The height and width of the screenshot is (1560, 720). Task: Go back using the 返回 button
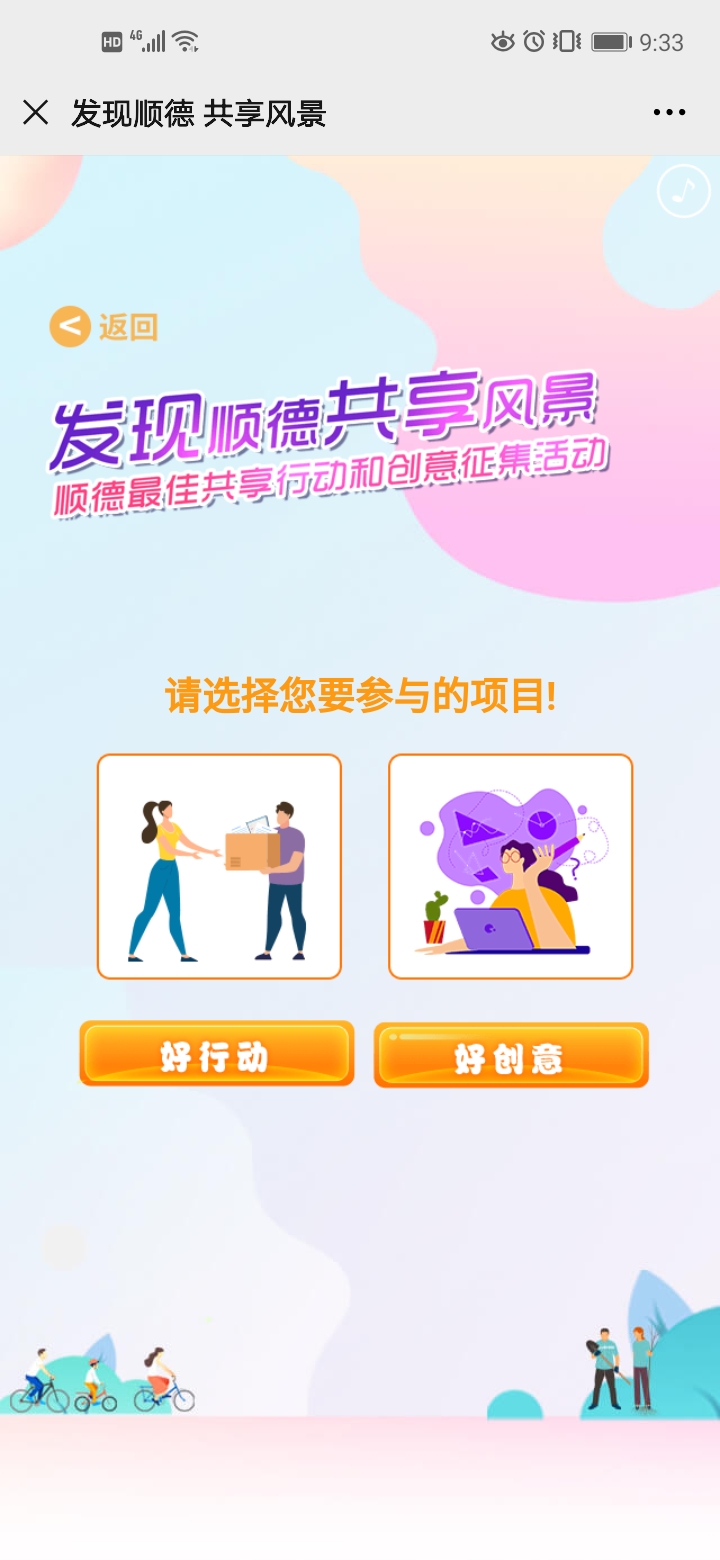(104, 327)
